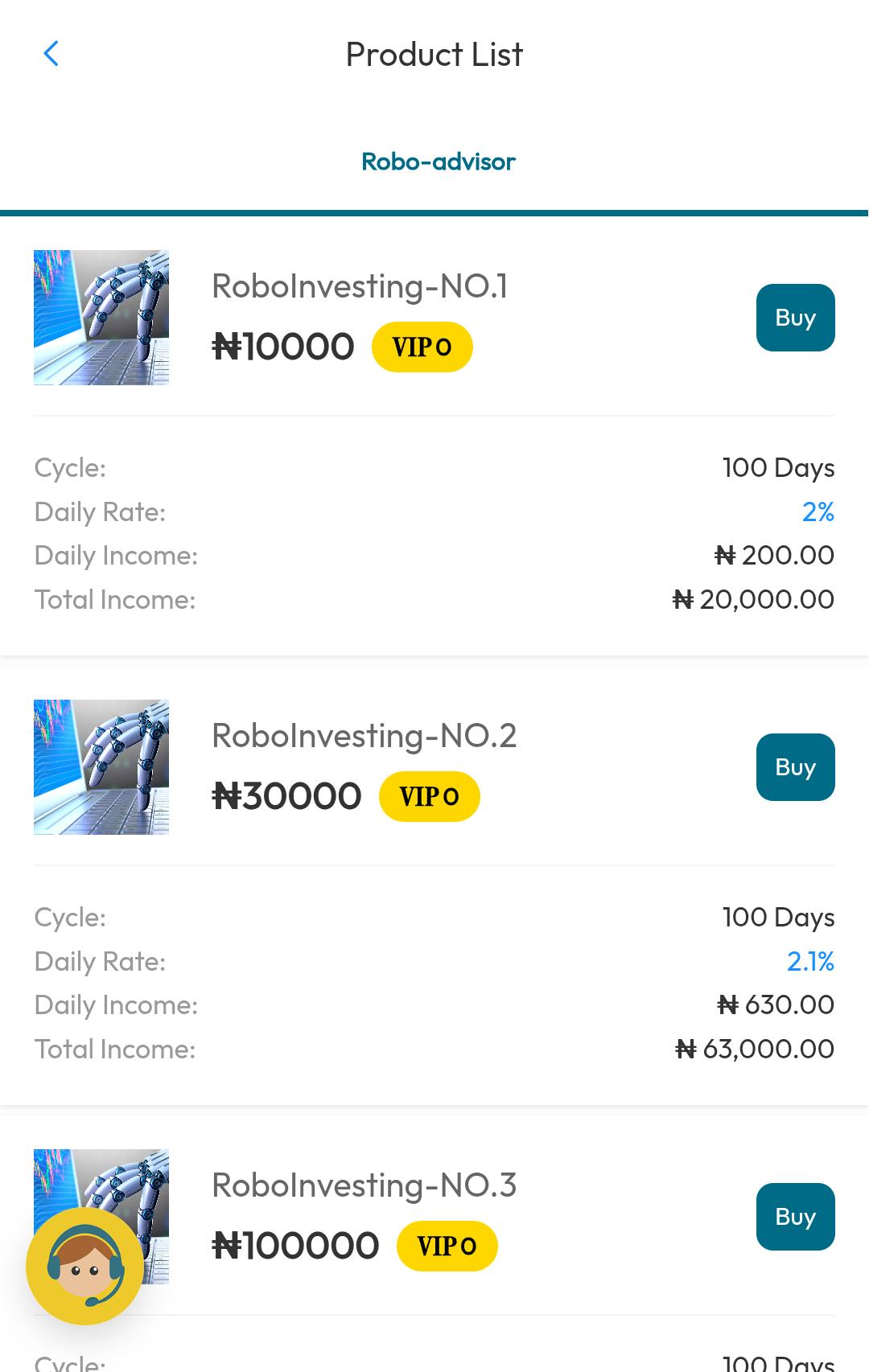
Task: Tap the 100 Days cycle value
Action: click(x=777, y=467)
